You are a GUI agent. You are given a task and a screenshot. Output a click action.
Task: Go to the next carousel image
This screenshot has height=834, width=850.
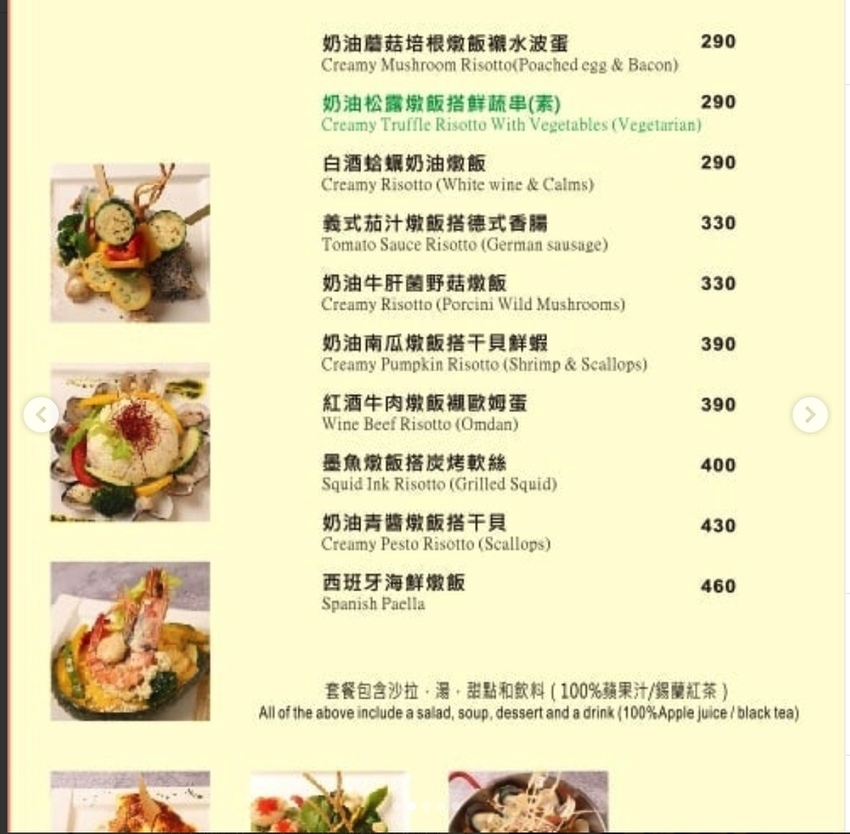(x=810, y=414)
